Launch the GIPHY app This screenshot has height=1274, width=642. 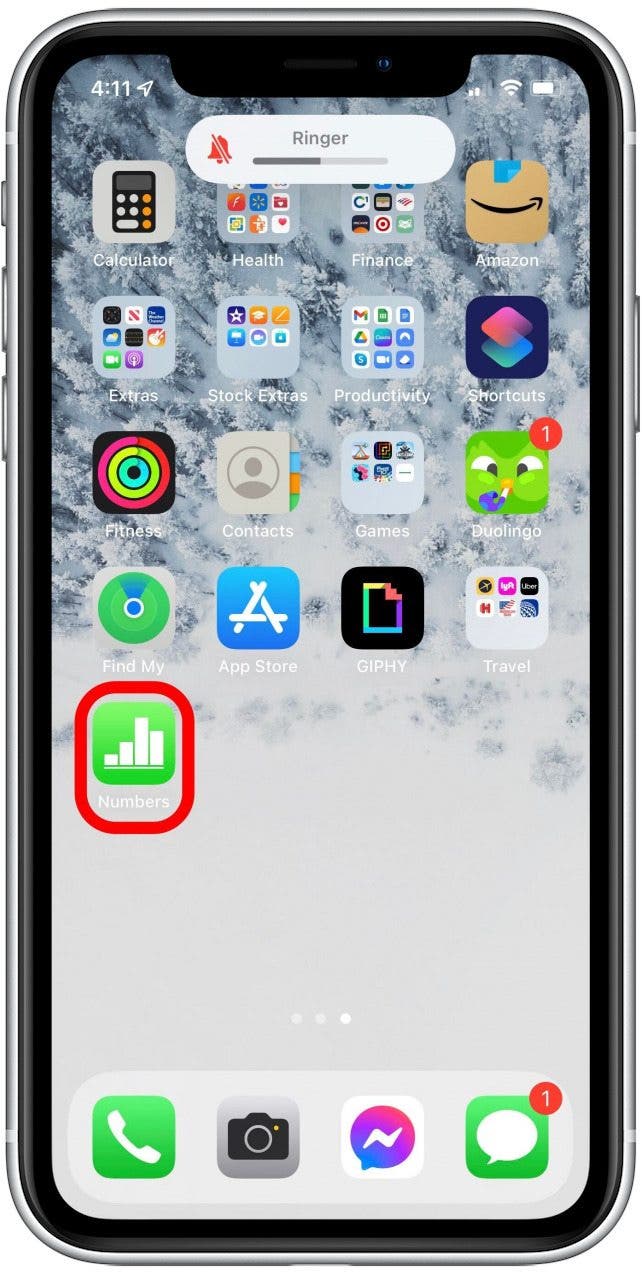point(382,608)
